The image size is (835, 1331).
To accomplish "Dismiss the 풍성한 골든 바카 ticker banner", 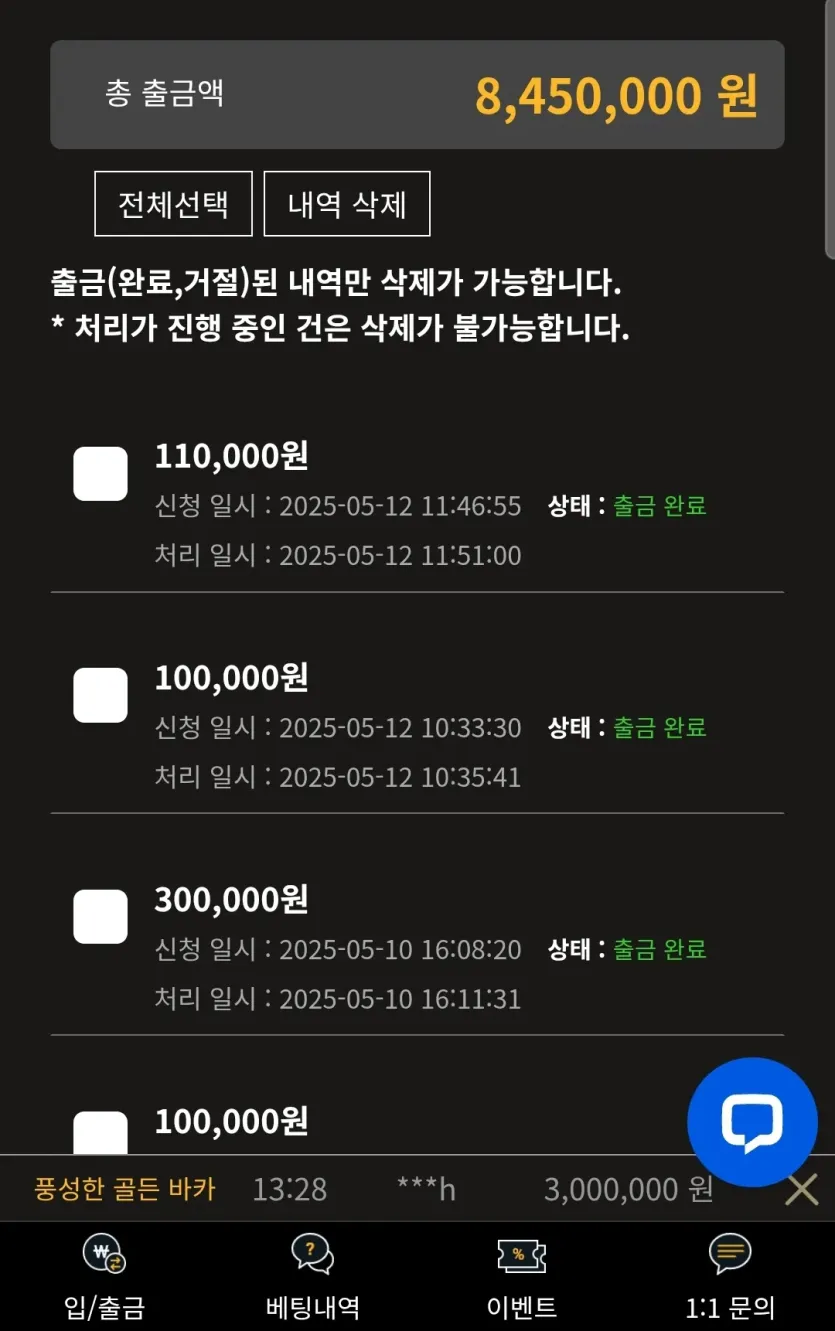I will [802, 1189].
